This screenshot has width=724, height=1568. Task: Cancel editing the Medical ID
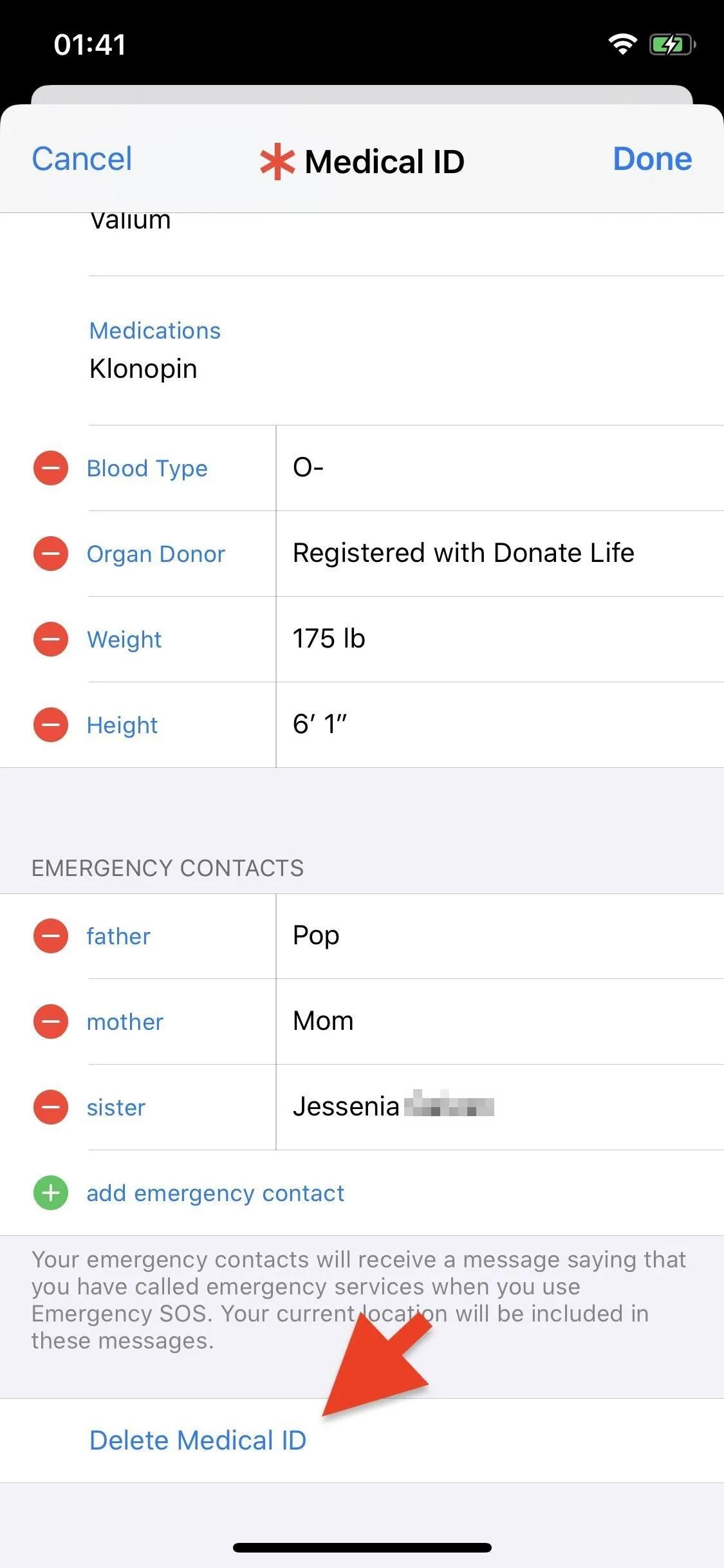pos(82,159)
